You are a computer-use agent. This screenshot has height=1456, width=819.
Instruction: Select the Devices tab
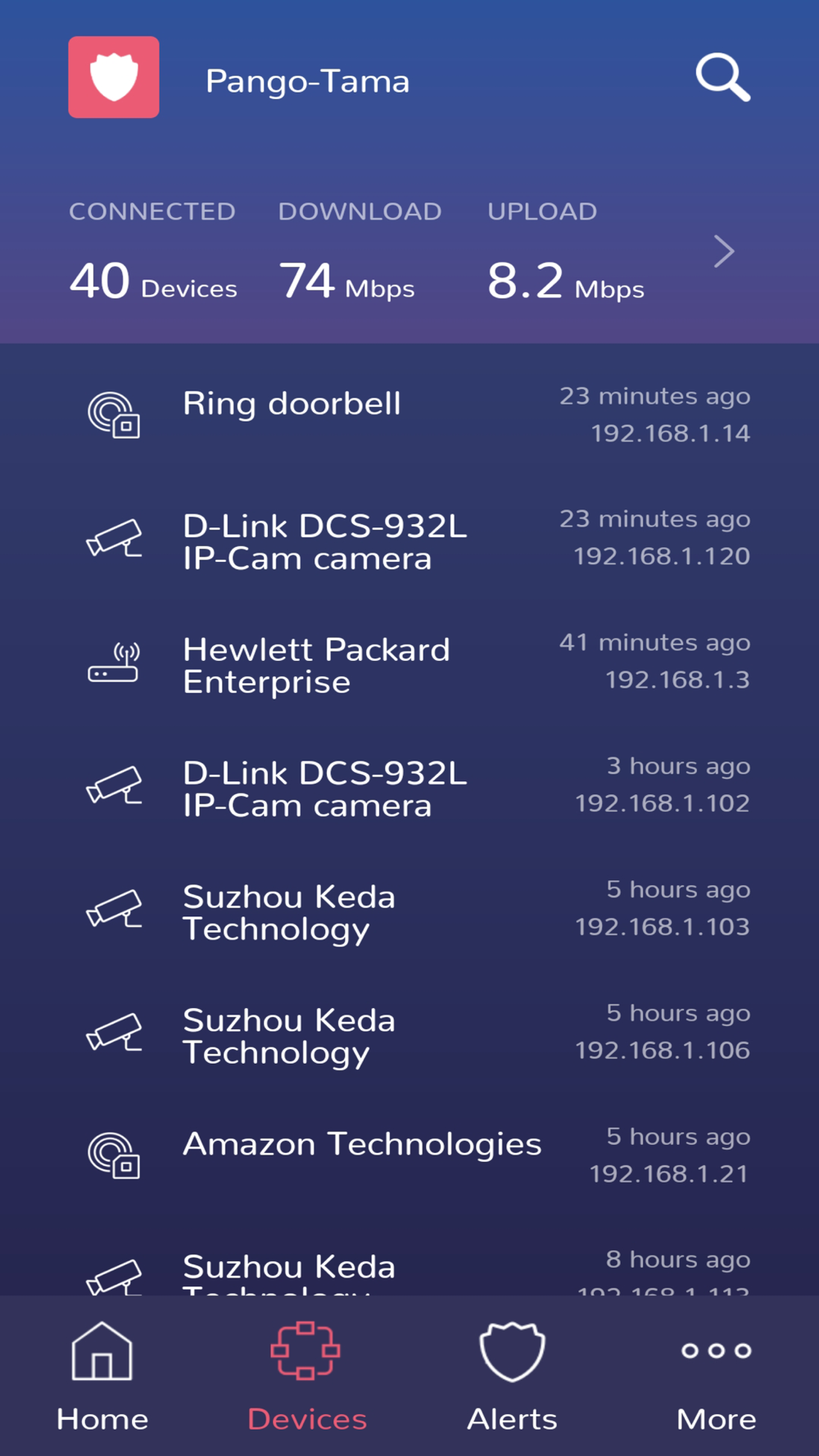click(306, 1376)
